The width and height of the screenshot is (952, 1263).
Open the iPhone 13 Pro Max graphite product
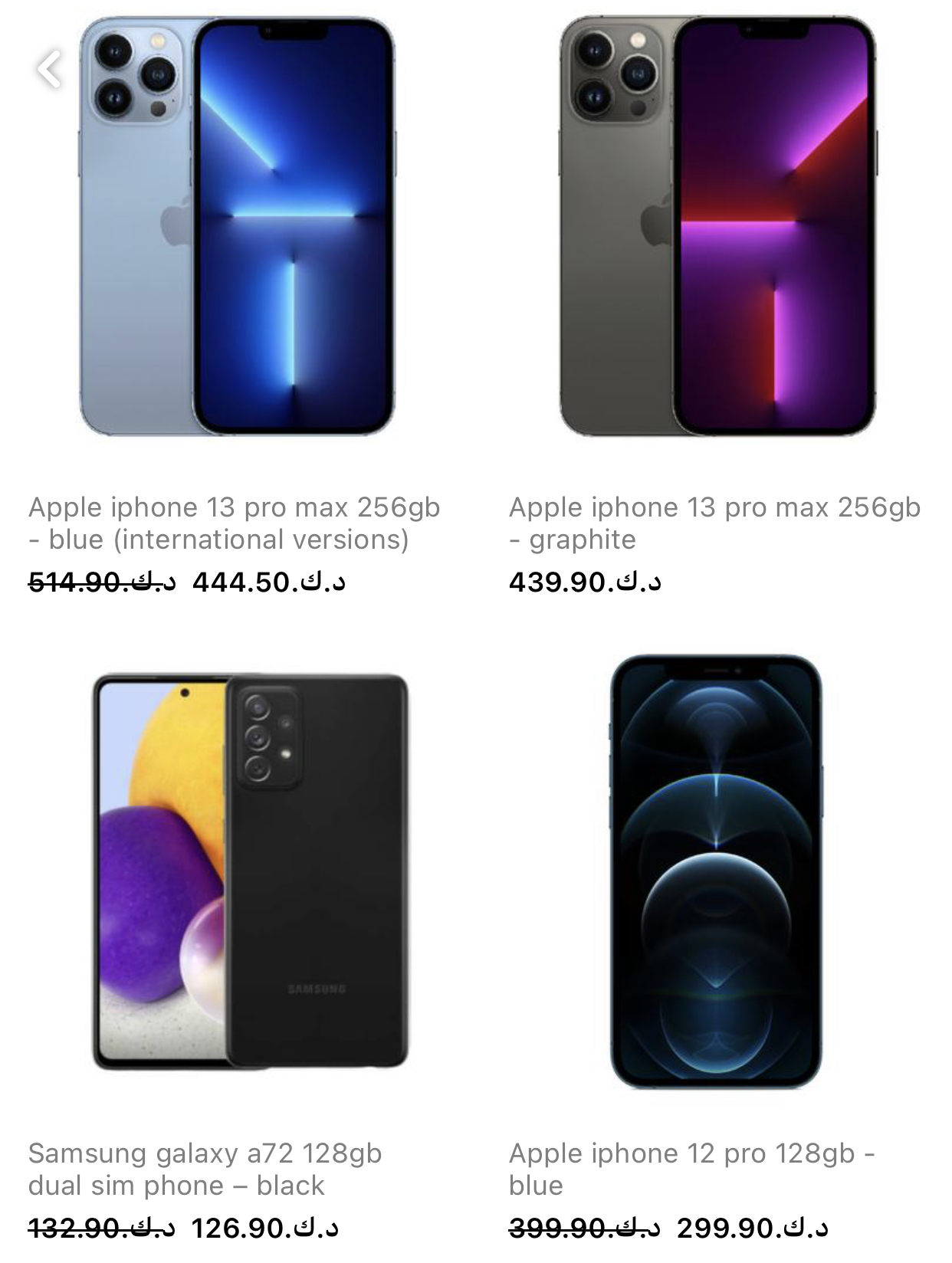717,226
